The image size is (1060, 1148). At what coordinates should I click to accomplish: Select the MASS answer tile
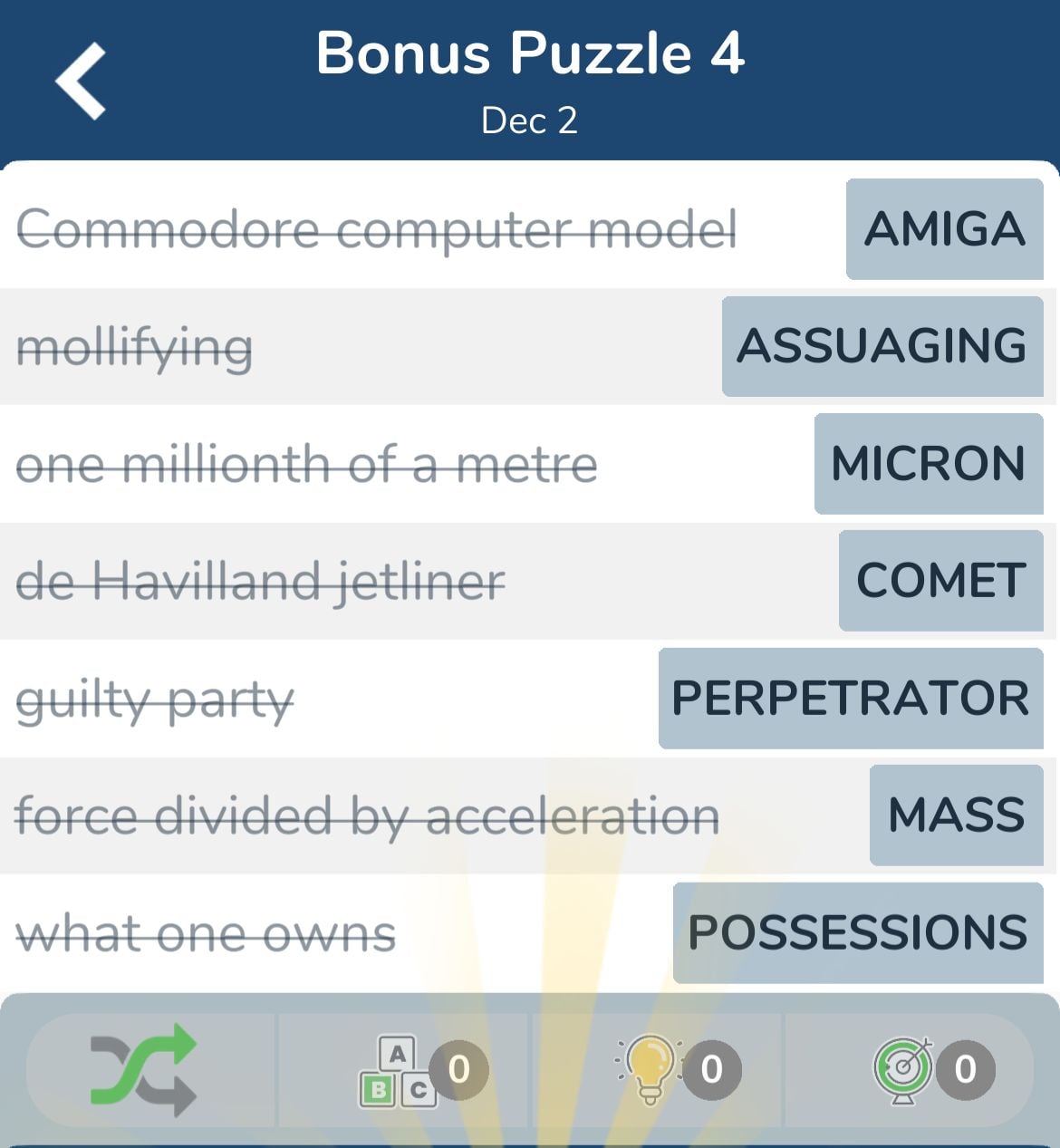pyautogui.click(x=956, y=815)
